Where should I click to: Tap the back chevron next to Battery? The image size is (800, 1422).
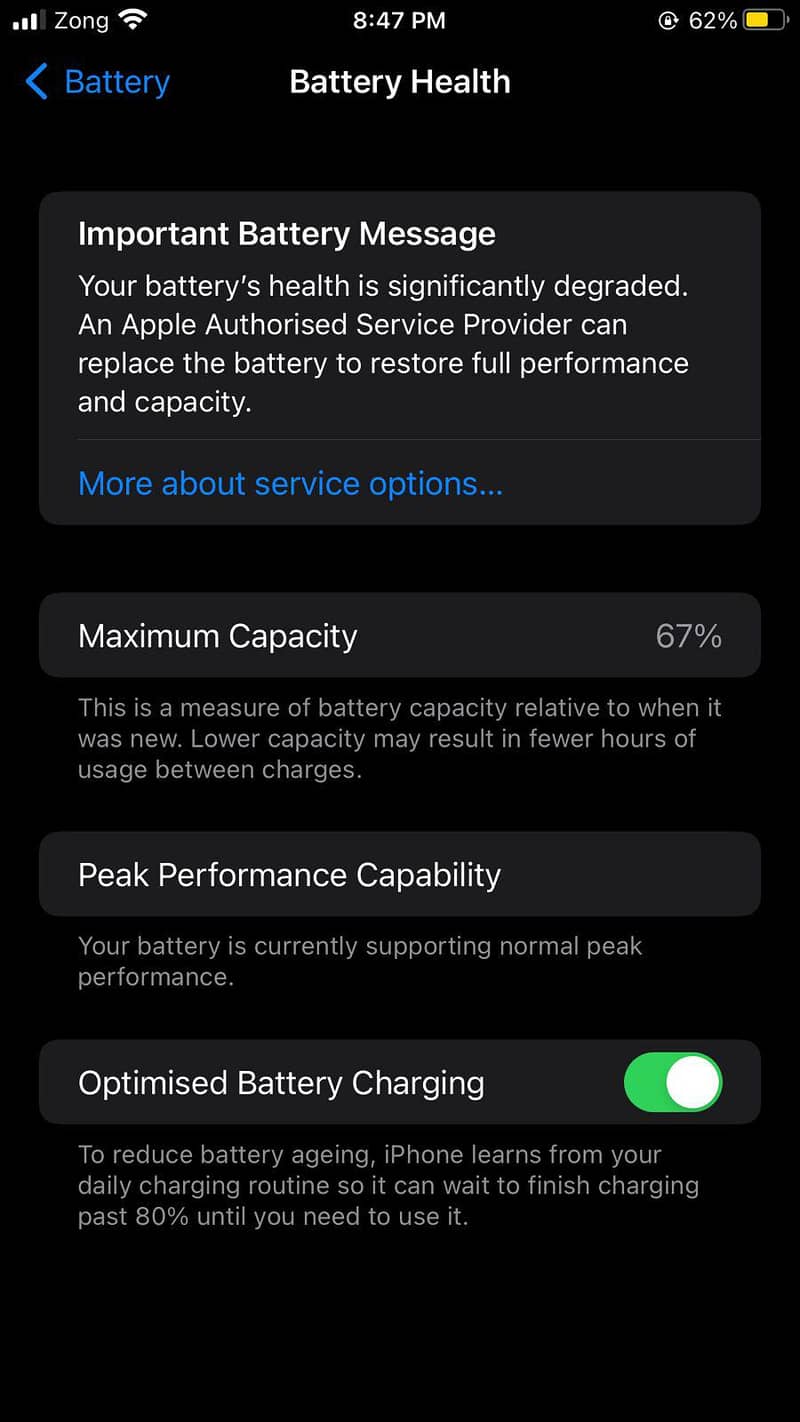(37, 83)
